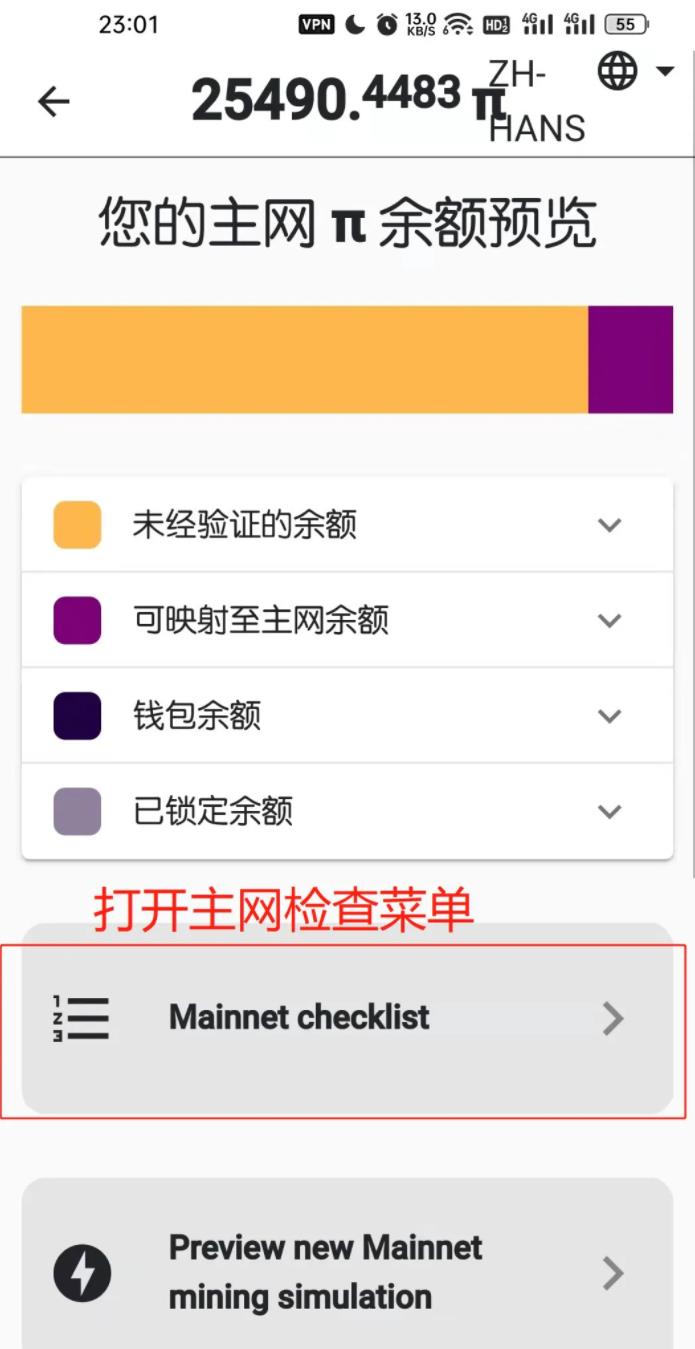
Task: Expand the 已锁定余额 row
Action: click(x=347, y=811)
